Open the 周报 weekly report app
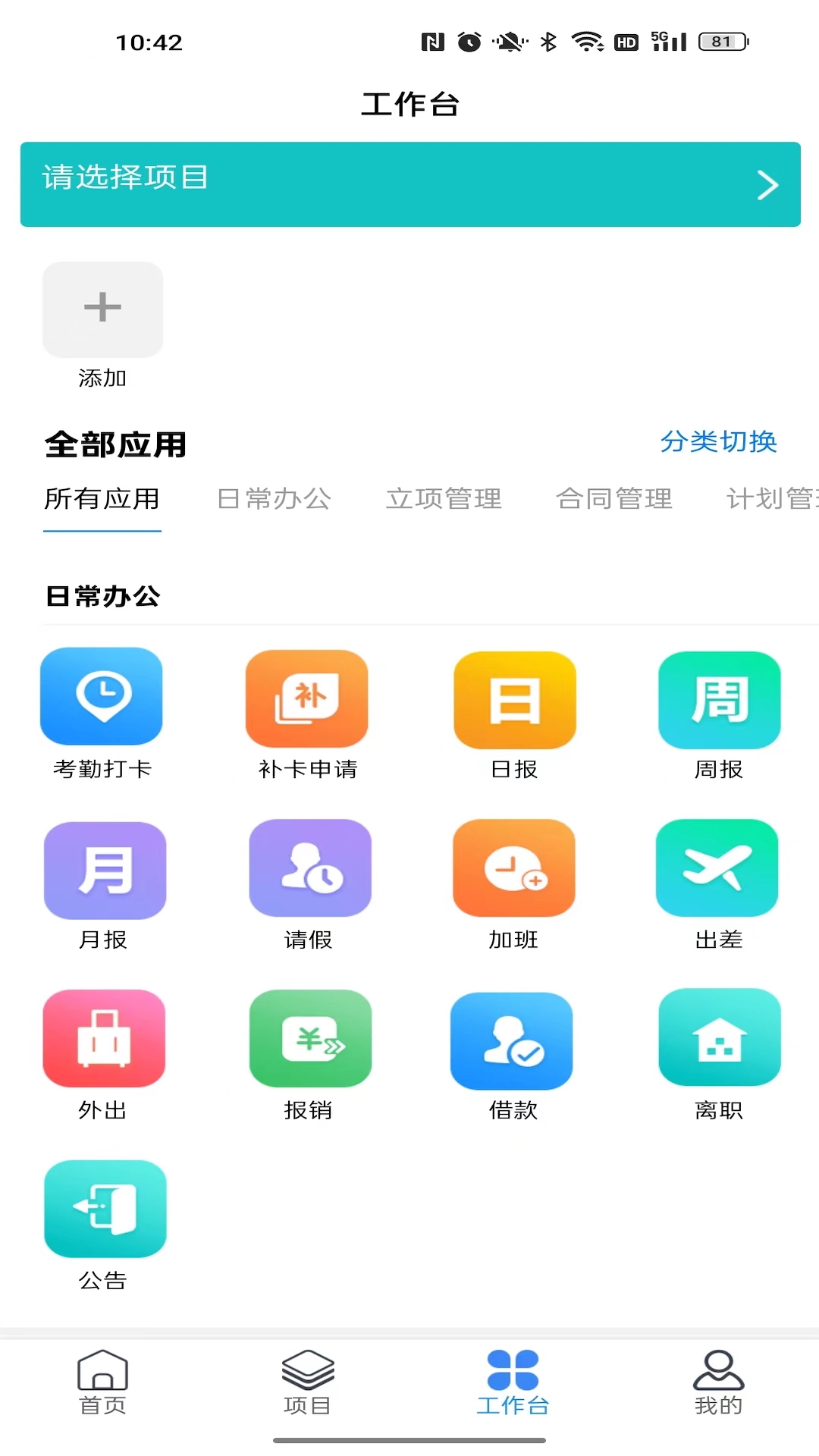The image size is (819, 1456). 719,698
